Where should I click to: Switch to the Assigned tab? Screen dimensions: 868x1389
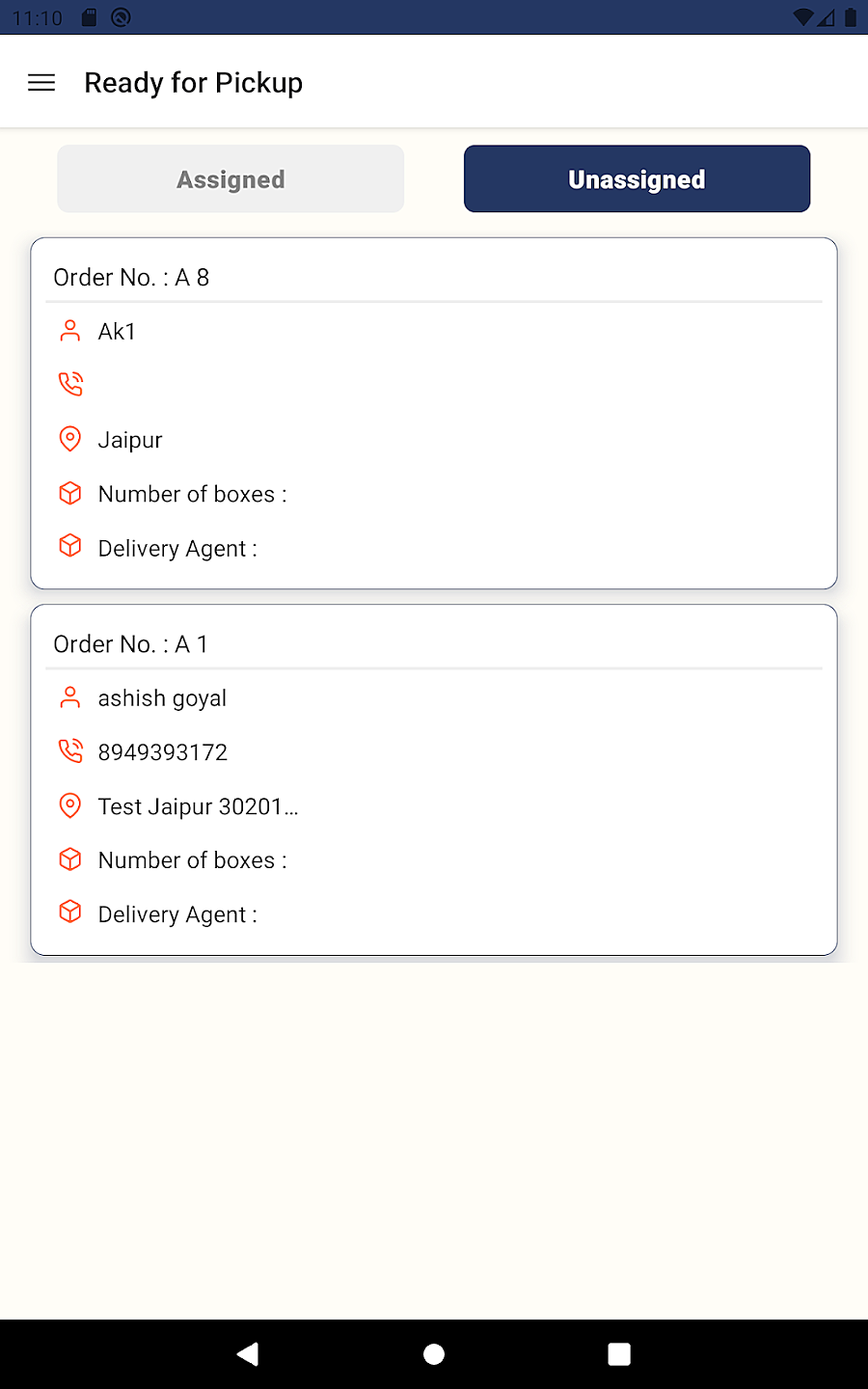pyautogui.click(x=231, y=178)
